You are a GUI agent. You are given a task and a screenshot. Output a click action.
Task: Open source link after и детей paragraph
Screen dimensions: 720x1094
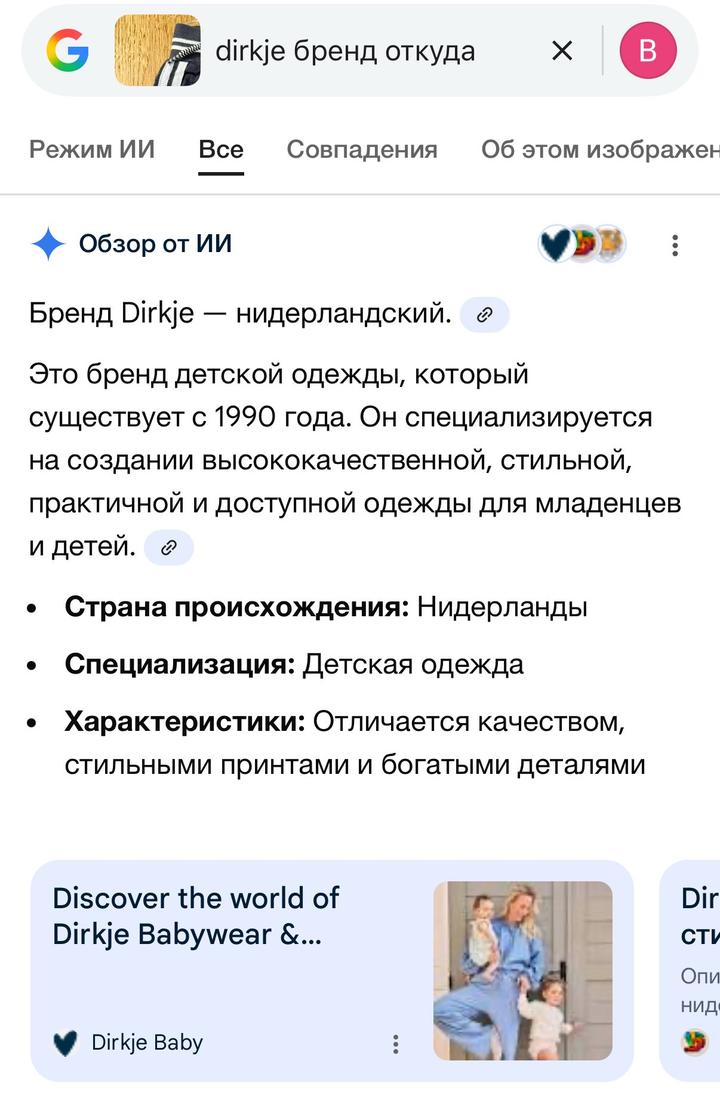pyautogui.click(x=169, y=547)
